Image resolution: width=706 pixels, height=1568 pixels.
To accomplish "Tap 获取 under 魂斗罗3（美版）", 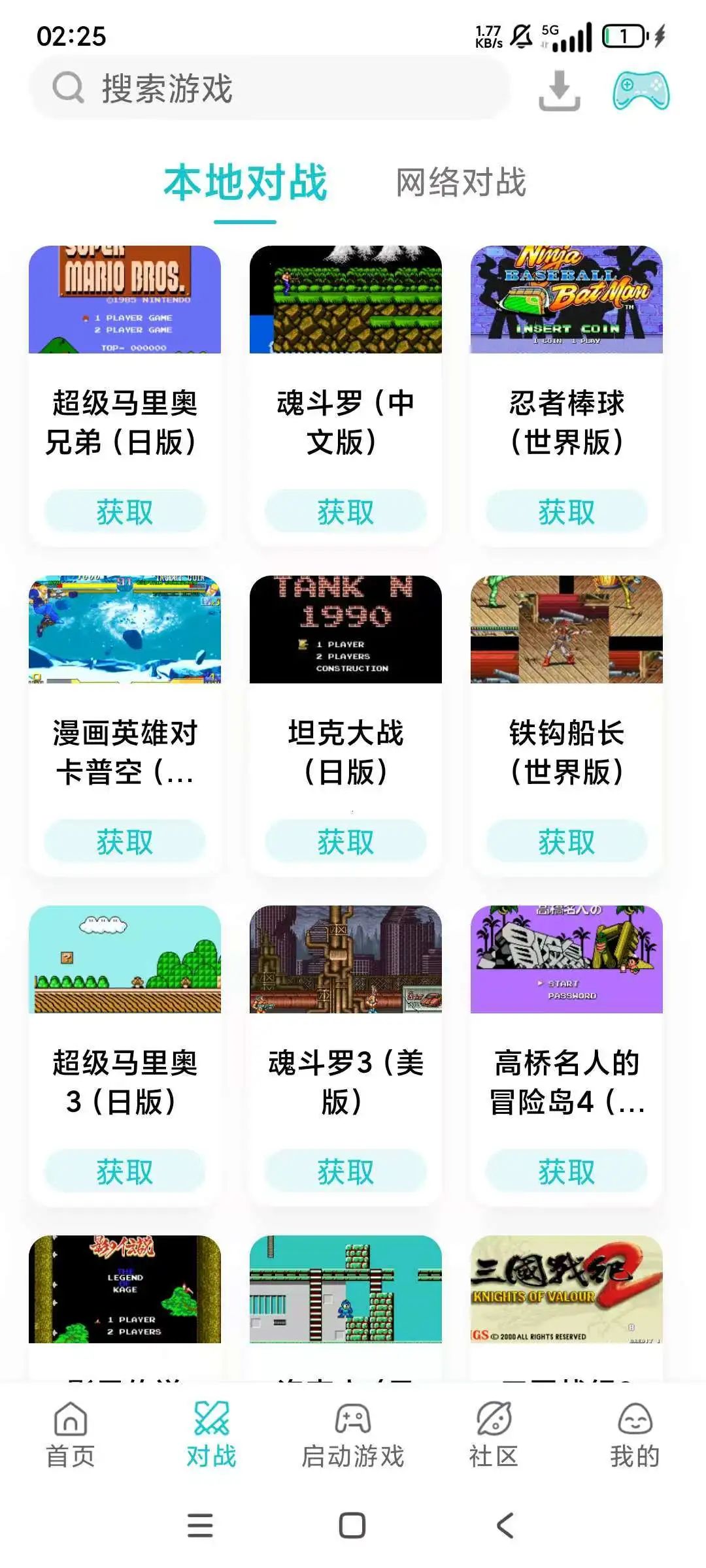I will (x=345, y=1171).
